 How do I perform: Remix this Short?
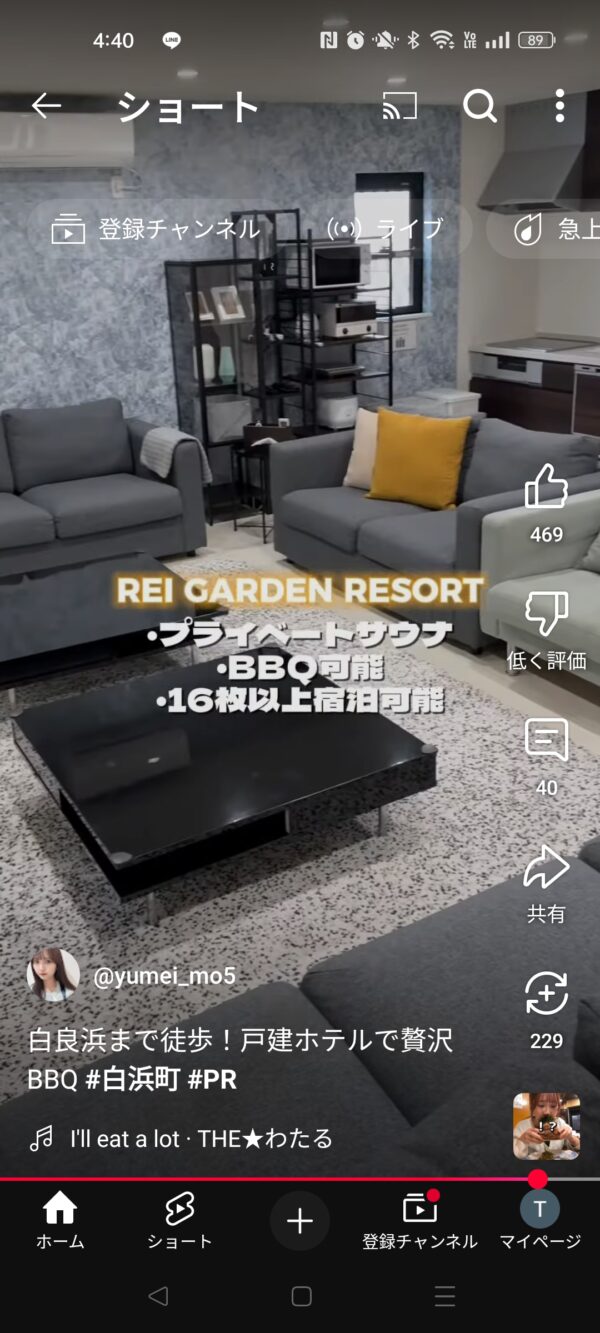pos(546,996)
